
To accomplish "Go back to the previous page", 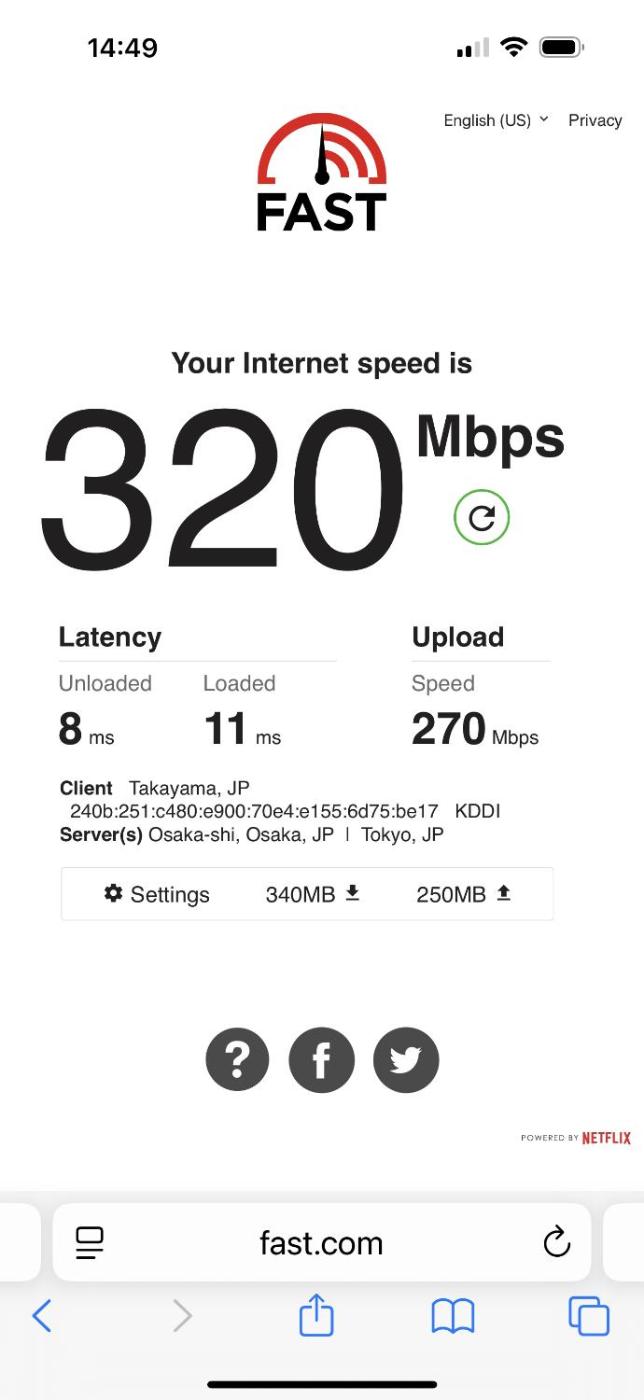I will [41, 1316].
